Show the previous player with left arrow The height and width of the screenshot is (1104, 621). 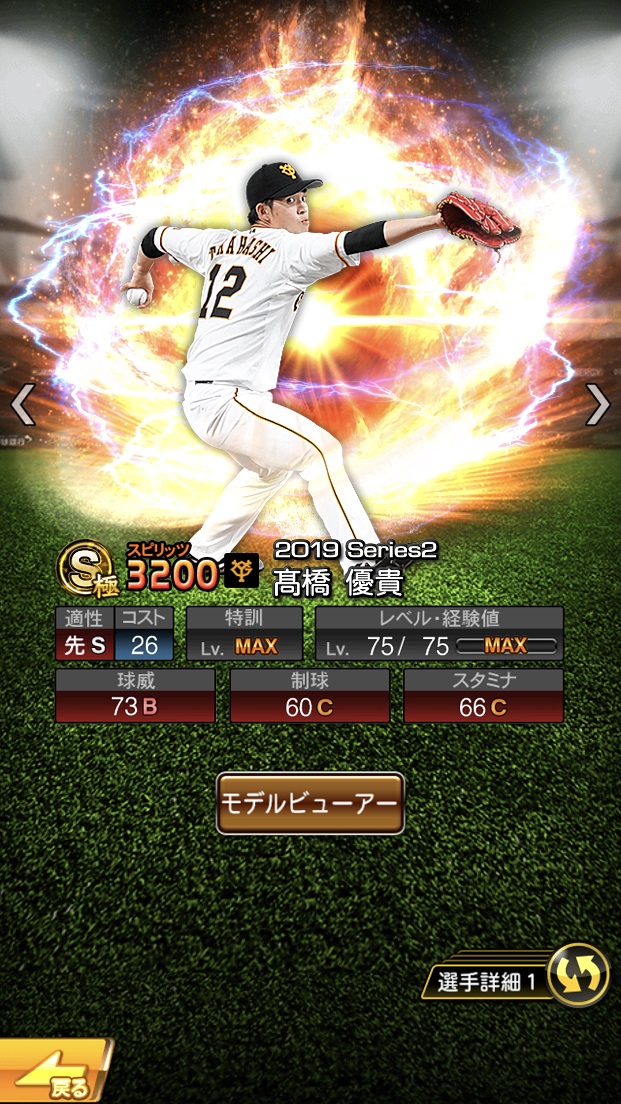click(x=23, y=405)
